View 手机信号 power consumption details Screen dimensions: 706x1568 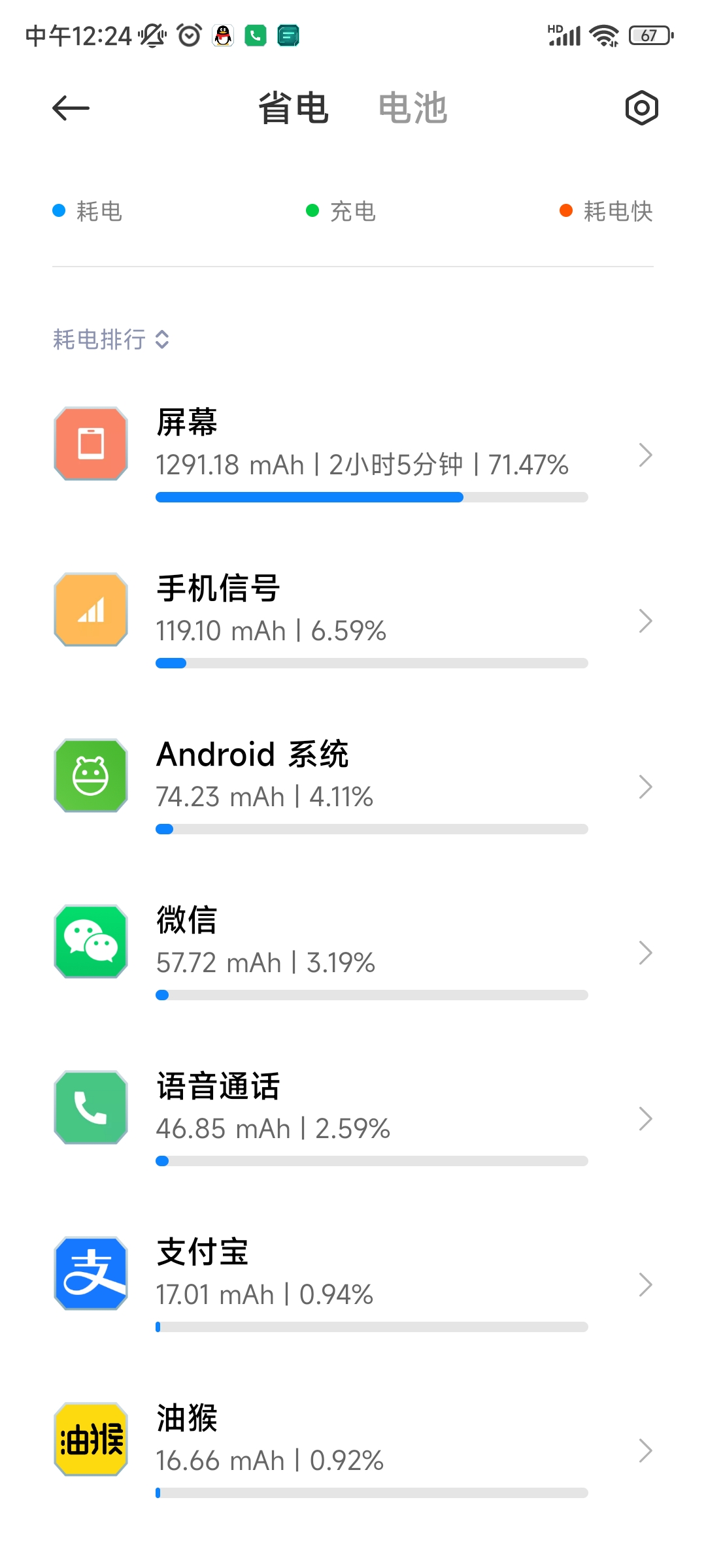(x=353, y=621)
